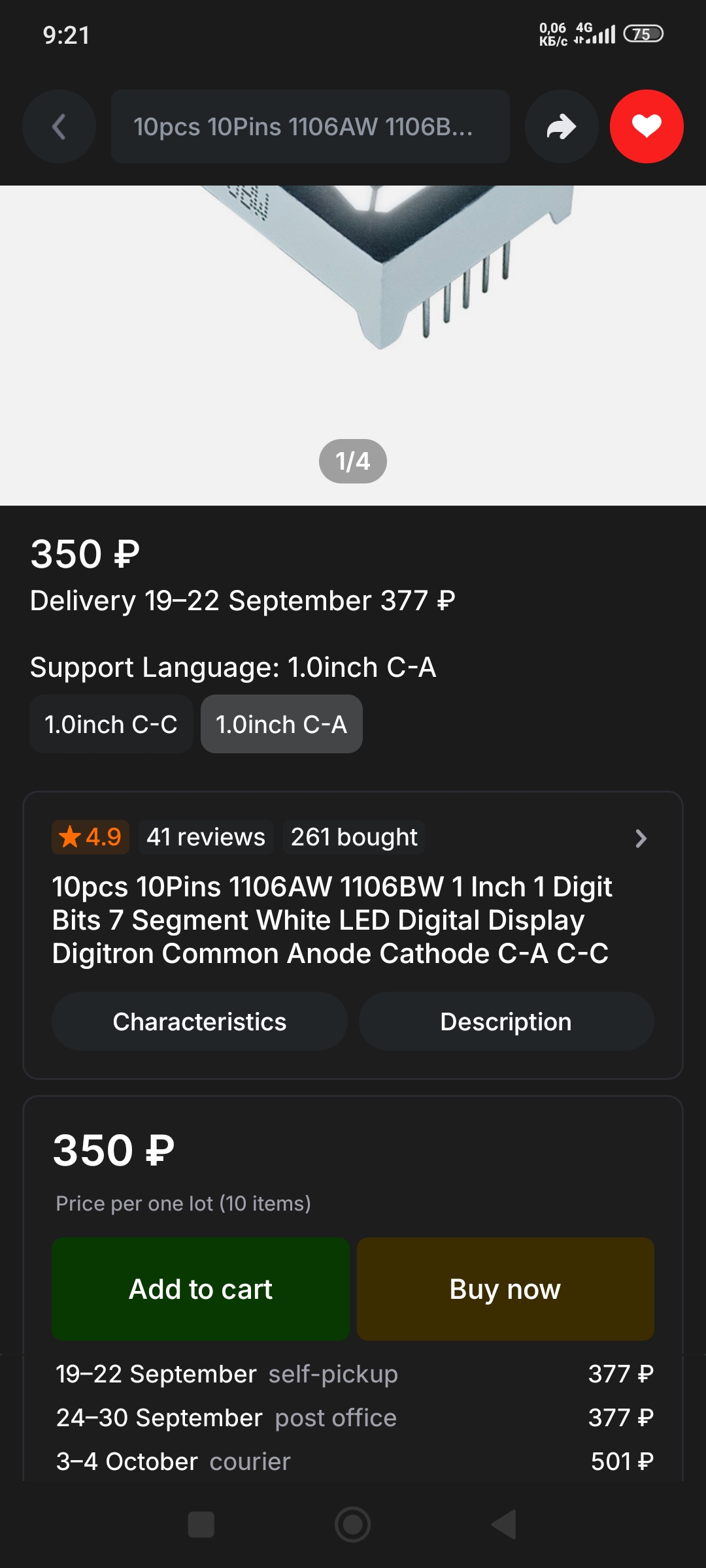Select the 1.0inch C-C variant
This screenshot has height=1568, width=706.
pyautogui.click(x=111, y=724)
